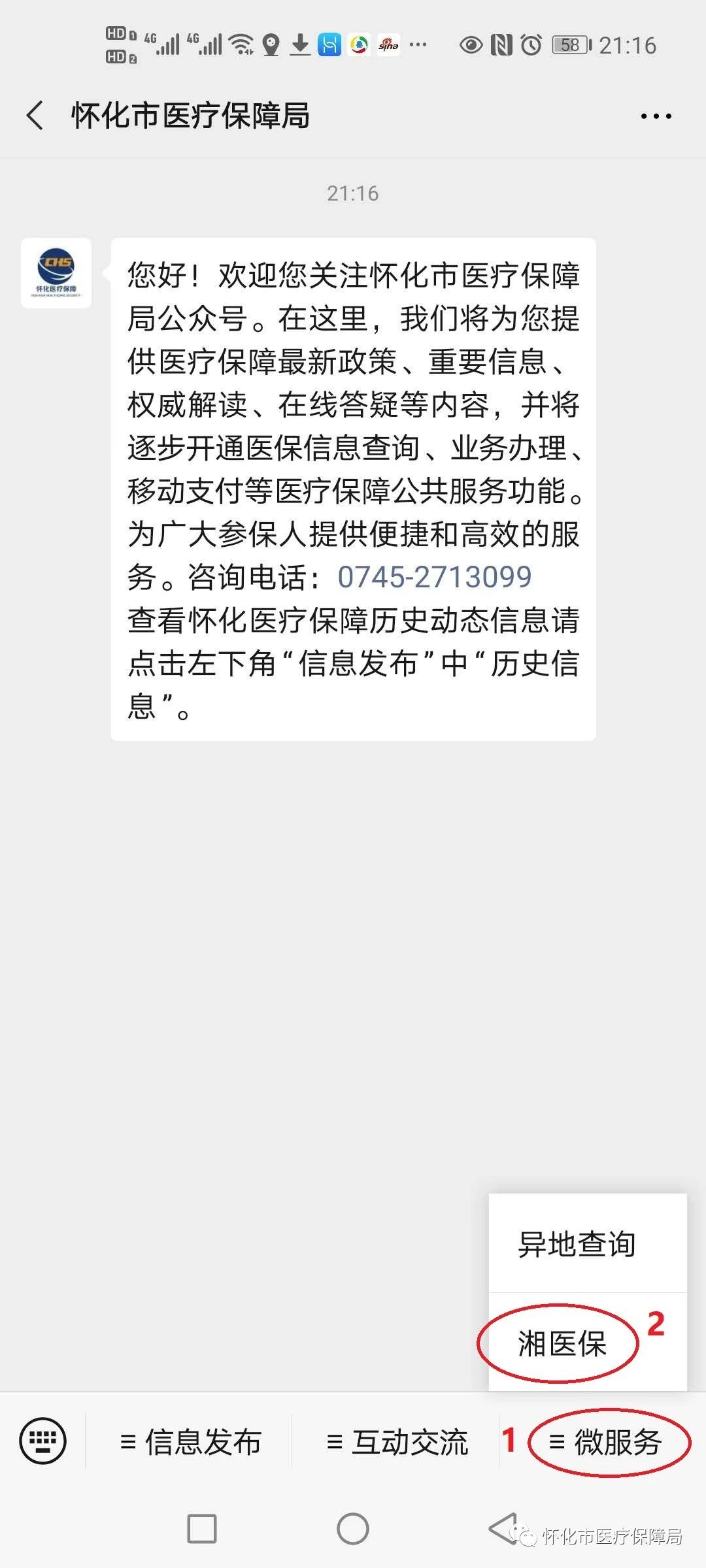Screen dimensions: 706x1568
Task: Call the phone number 0745-2713099
Action: pos(434,577)
